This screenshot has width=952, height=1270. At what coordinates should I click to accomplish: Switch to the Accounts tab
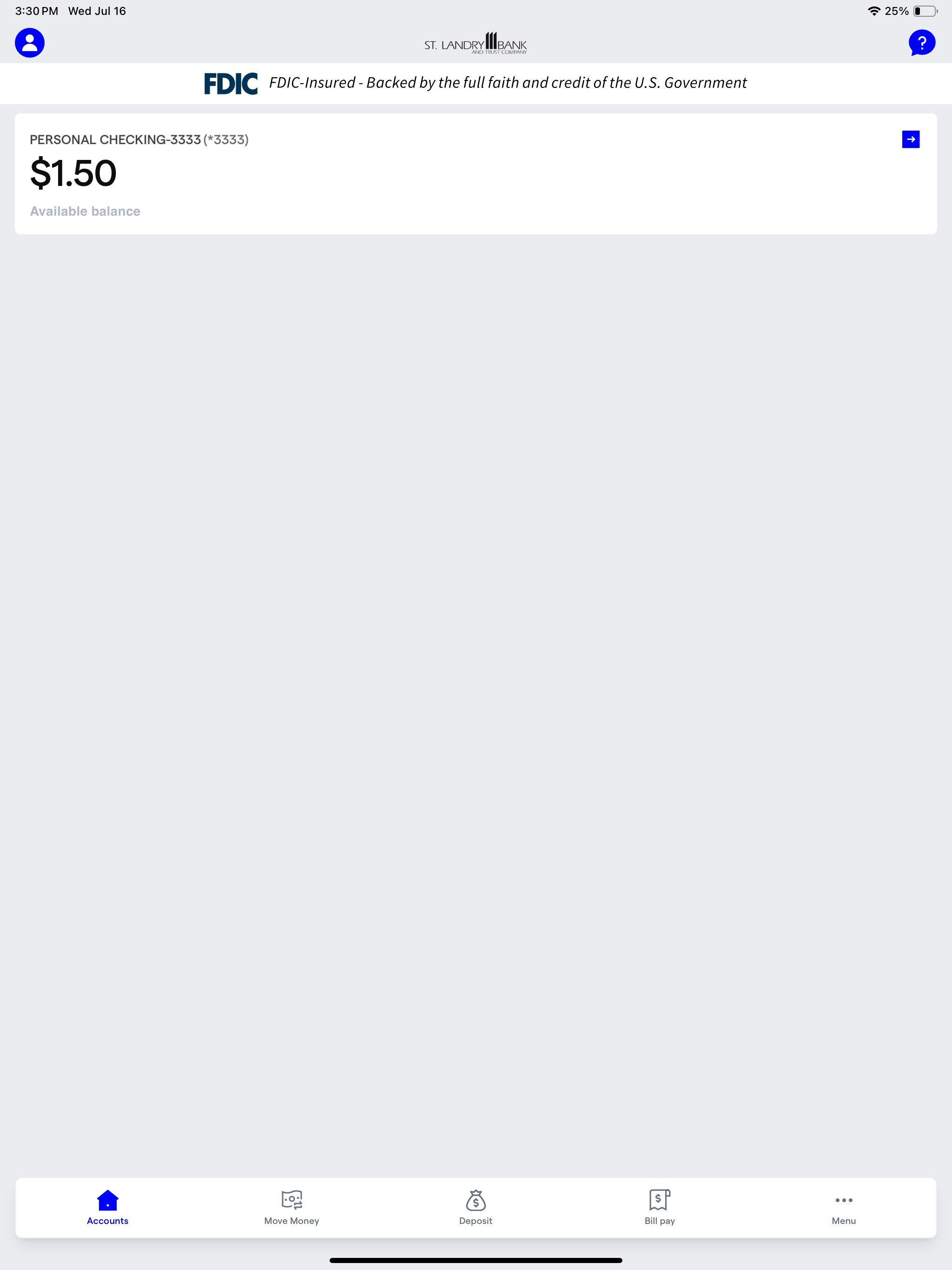pos(107,1207)
